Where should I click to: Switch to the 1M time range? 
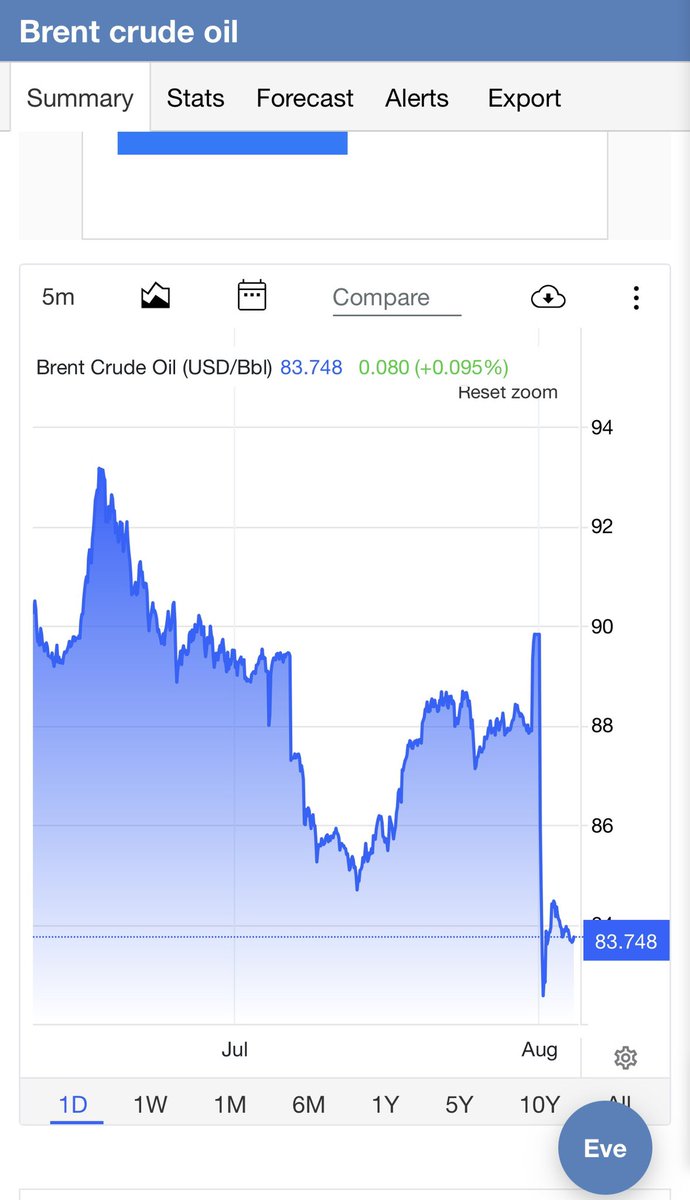(230, 1104)
